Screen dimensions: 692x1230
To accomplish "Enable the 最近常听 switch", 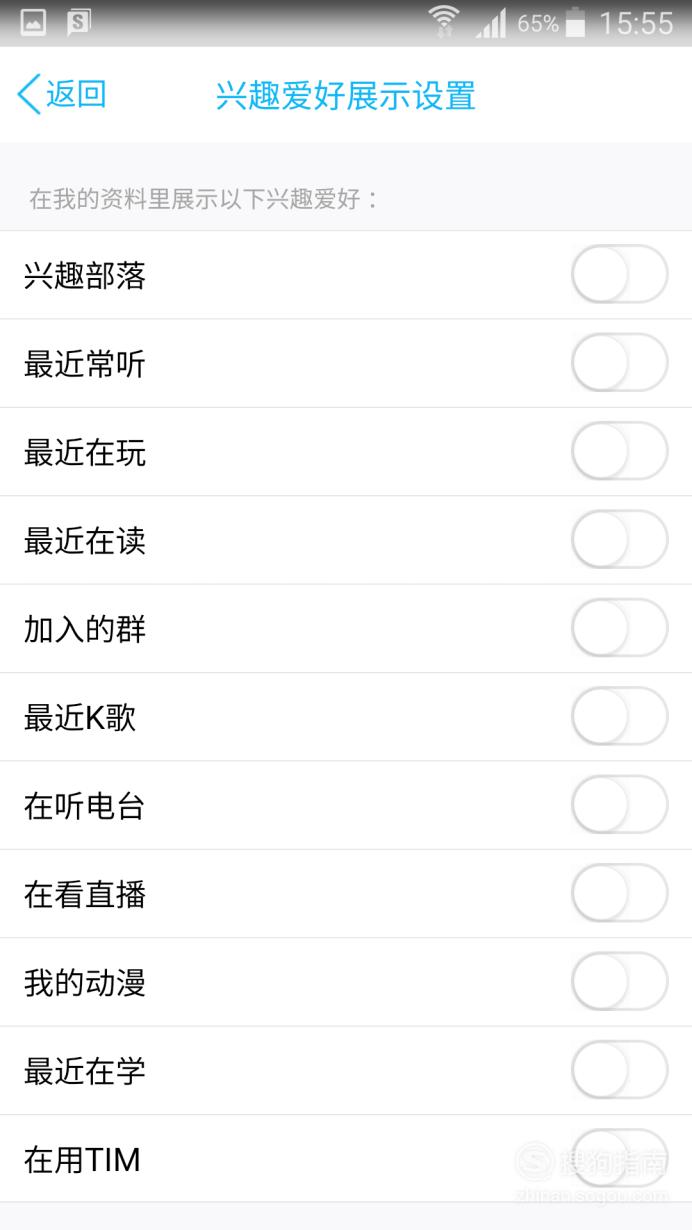I will (619, 363).
